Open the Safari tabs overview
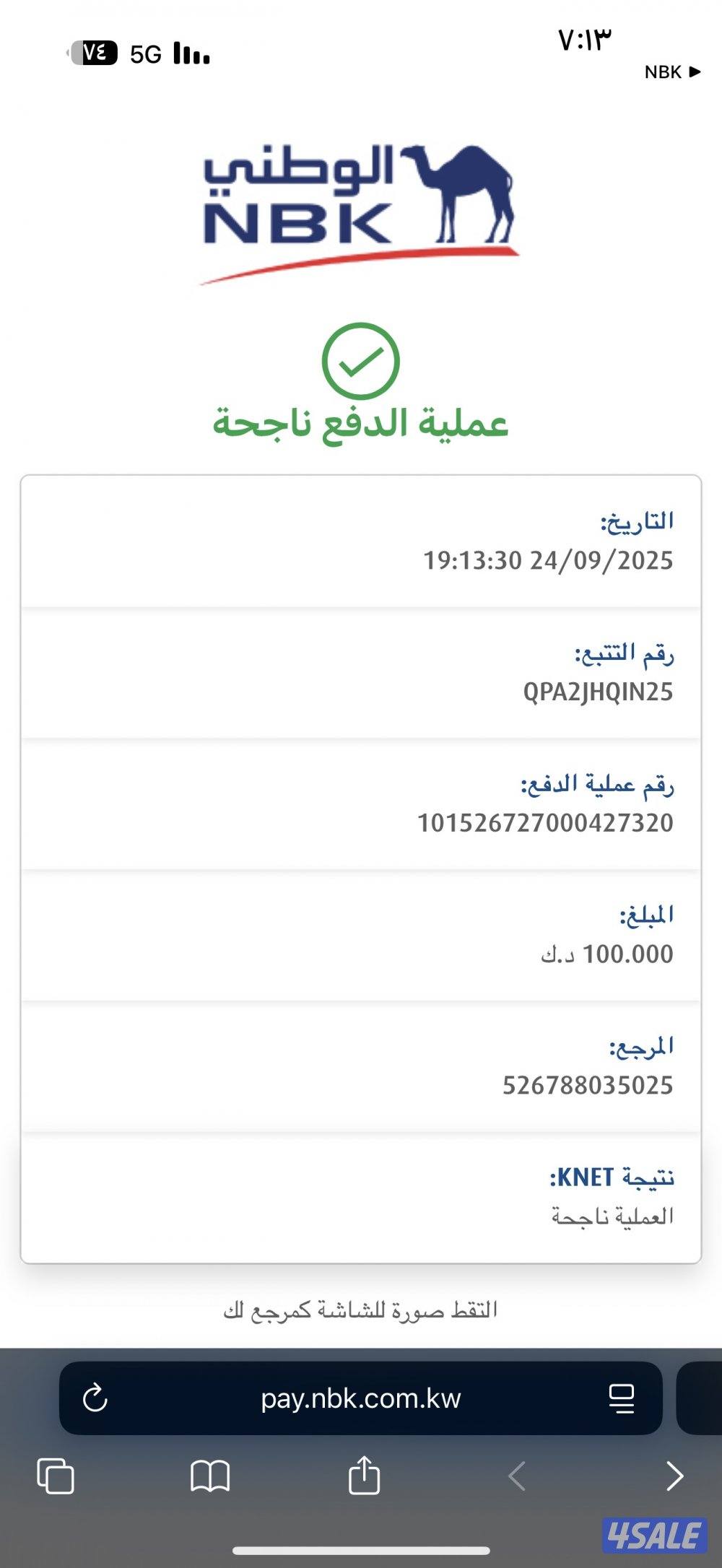 pyautogui.click(x=56, y=1476)
